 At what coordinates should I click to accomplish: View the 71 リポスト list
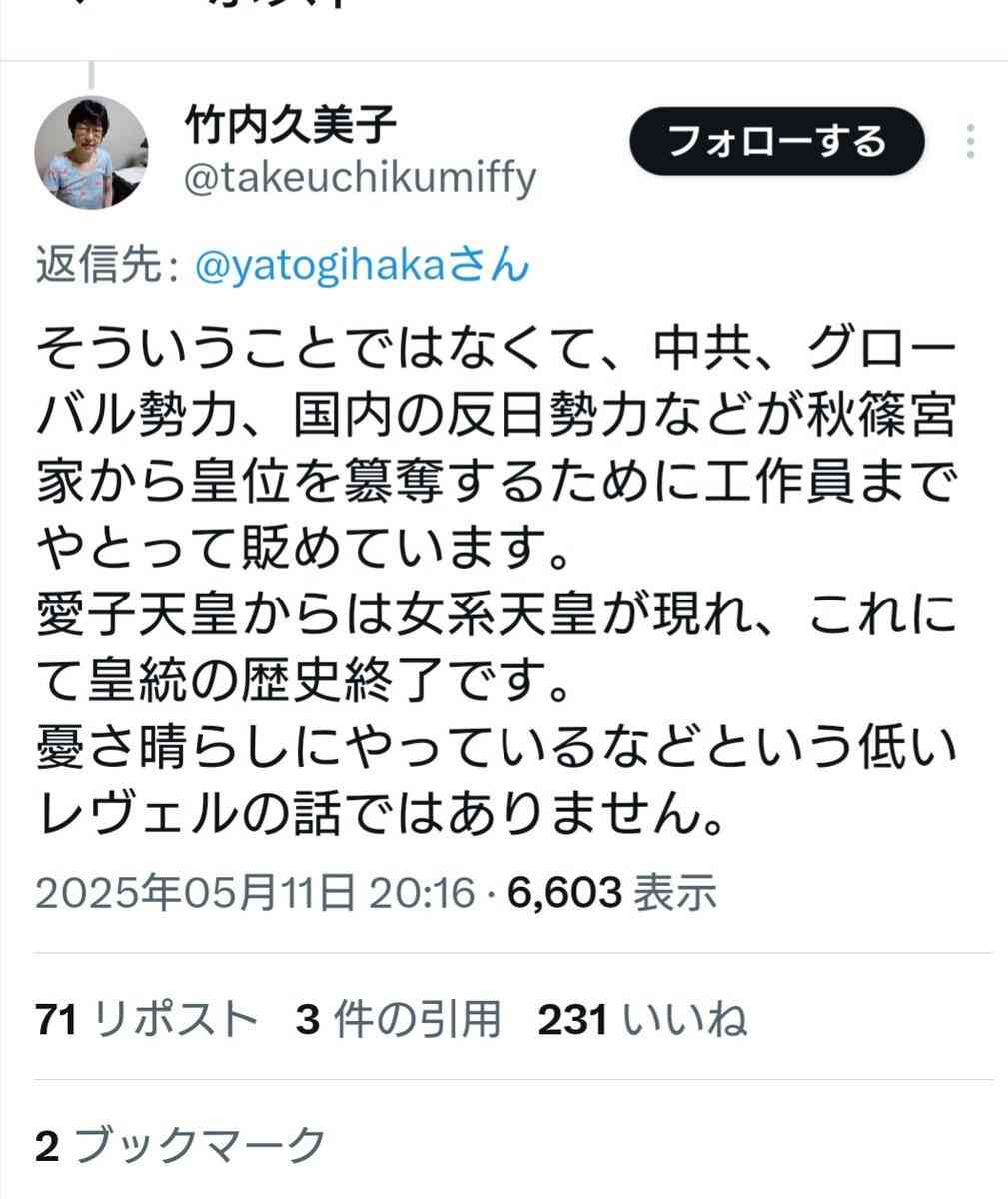click(x=146, y=1020)
